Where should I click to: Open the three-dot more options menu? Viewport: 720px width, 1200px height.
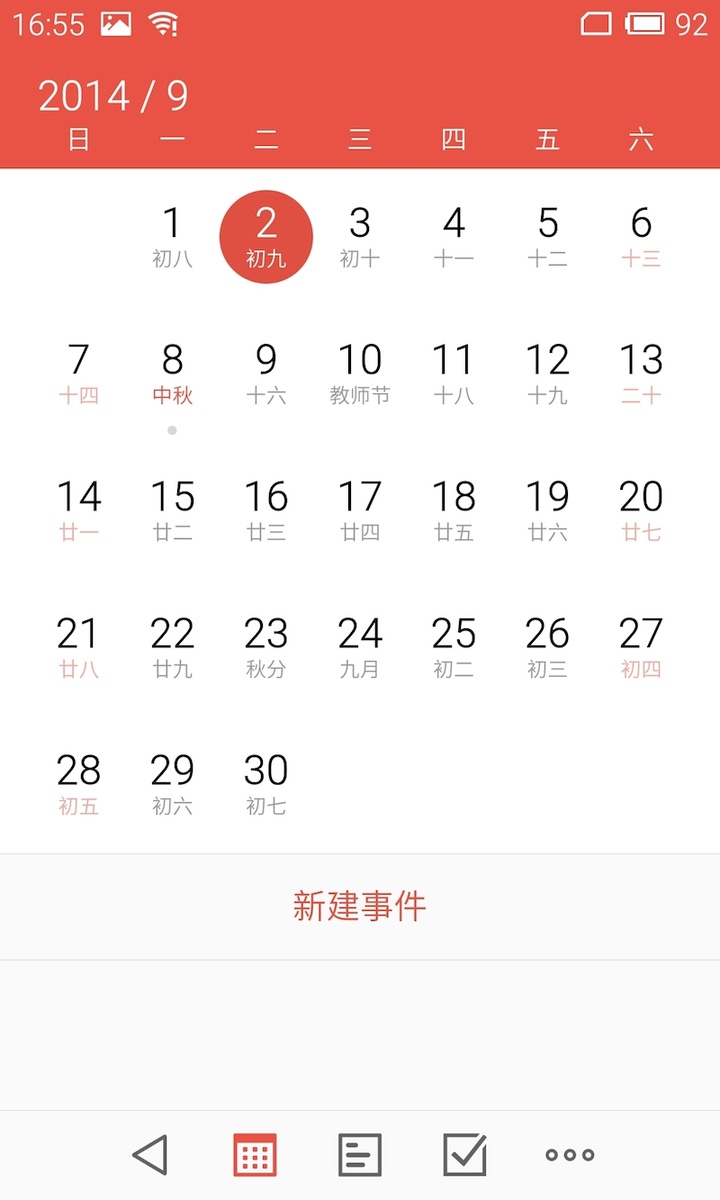570,1155
